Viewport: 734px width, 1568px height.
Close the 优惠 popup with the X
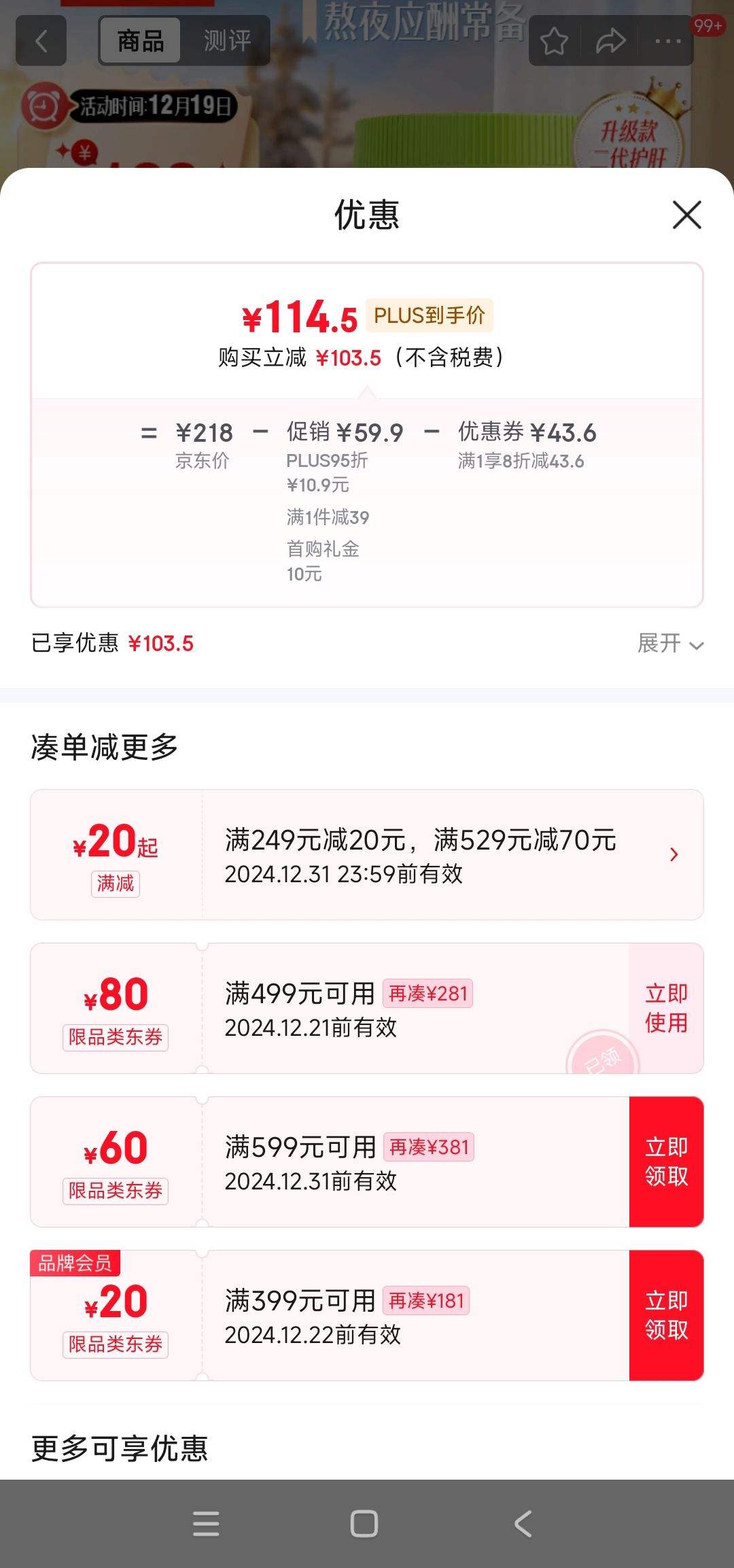(x=686, y=216)
